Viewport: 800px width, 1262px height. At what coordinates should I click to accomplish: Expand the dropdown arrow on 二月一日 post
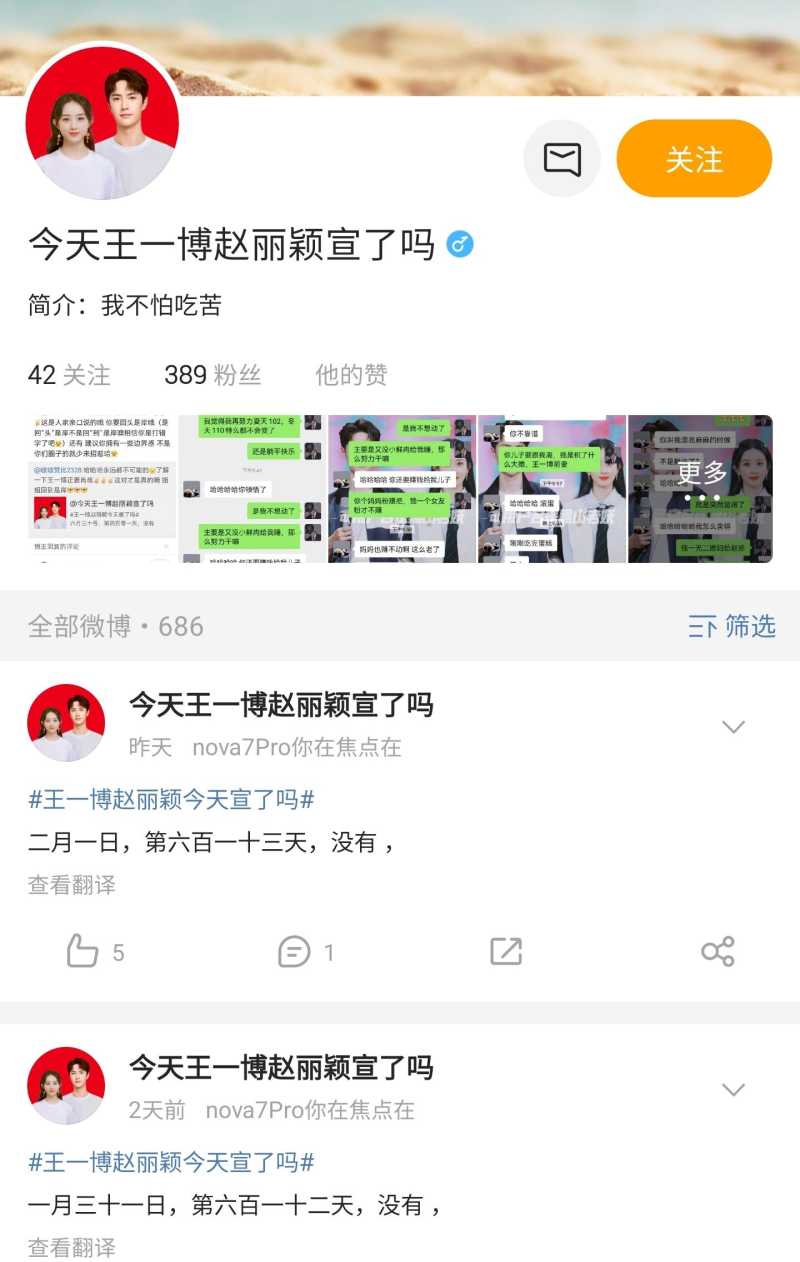[x=734, y=727]
